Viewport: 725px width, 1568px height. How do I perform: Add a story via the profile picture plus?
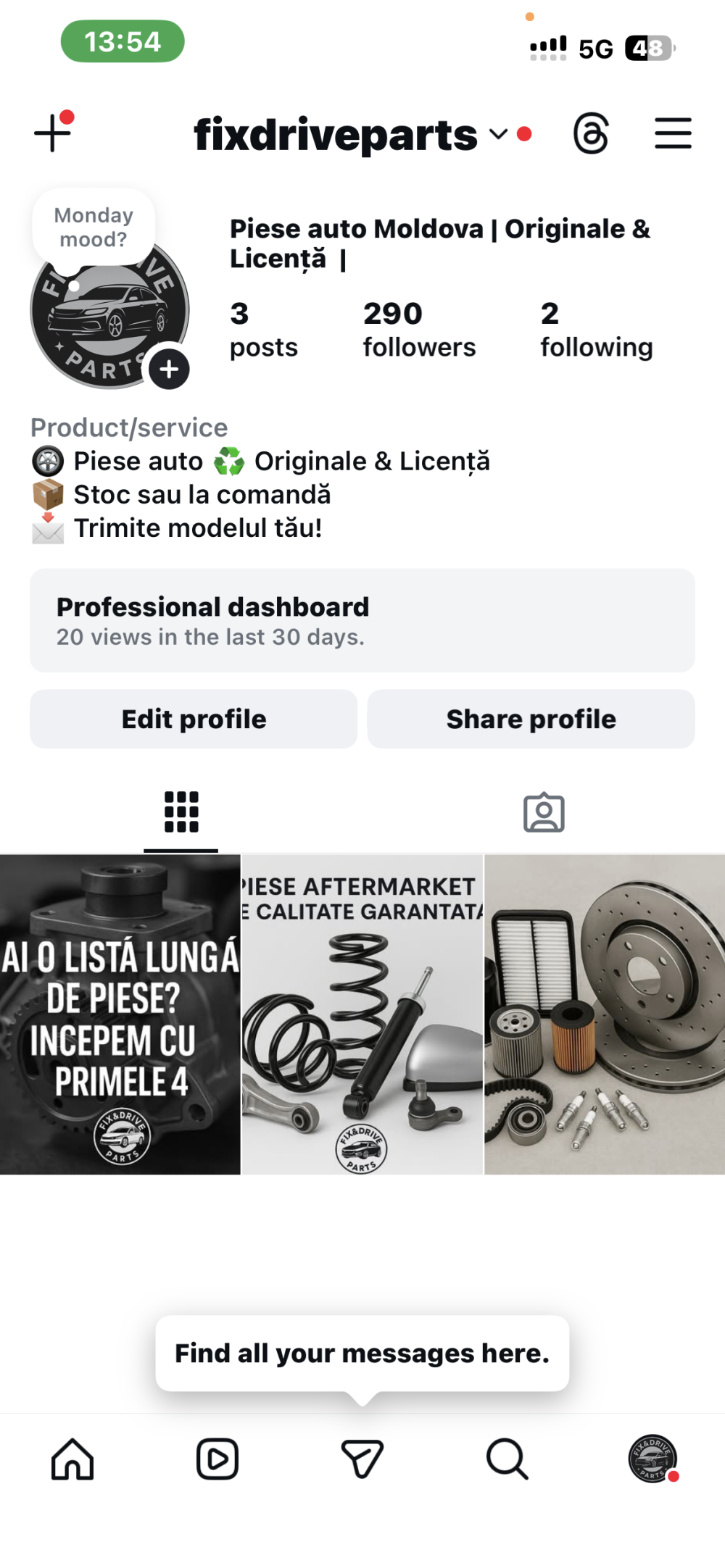coord(169,370)
